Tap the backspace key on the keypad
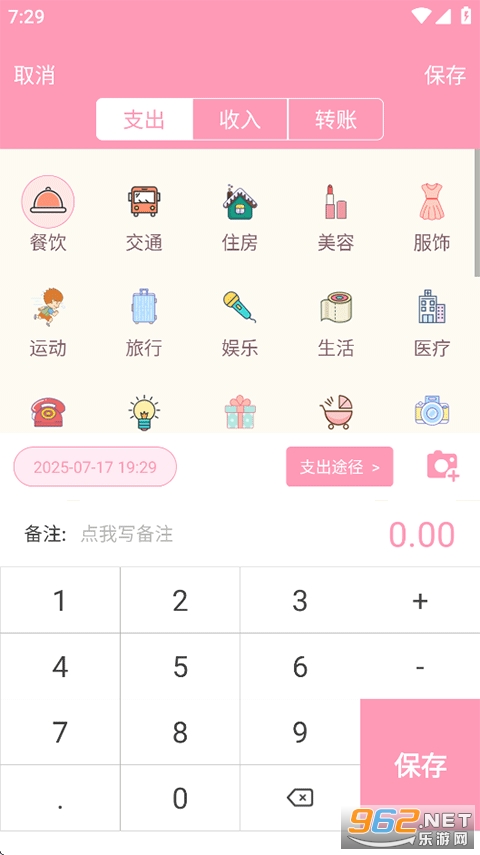Screen dimensions: 480x855 (x=300, y=798)
